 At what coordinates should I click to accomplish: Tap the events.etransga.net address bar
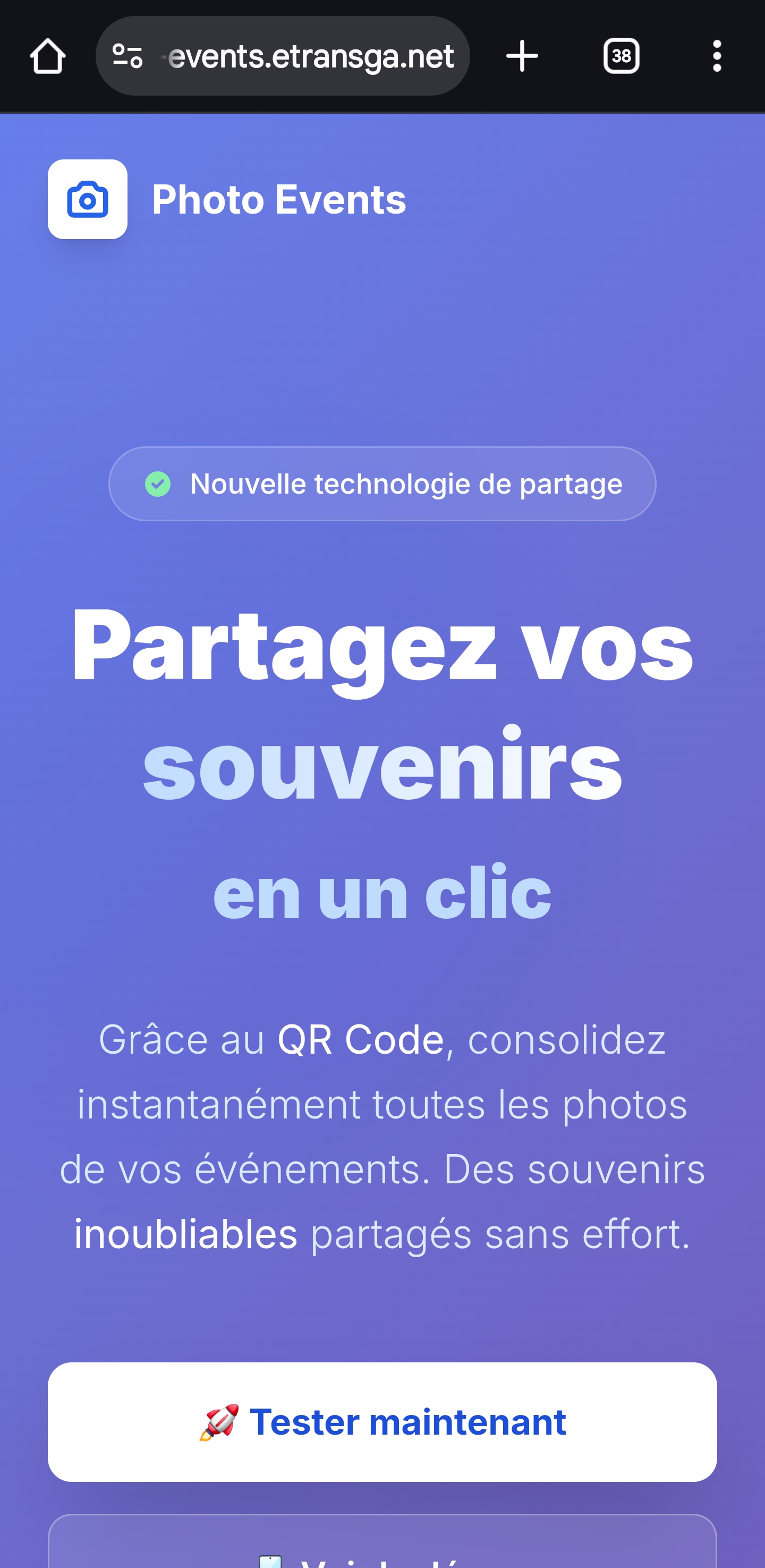310,57
